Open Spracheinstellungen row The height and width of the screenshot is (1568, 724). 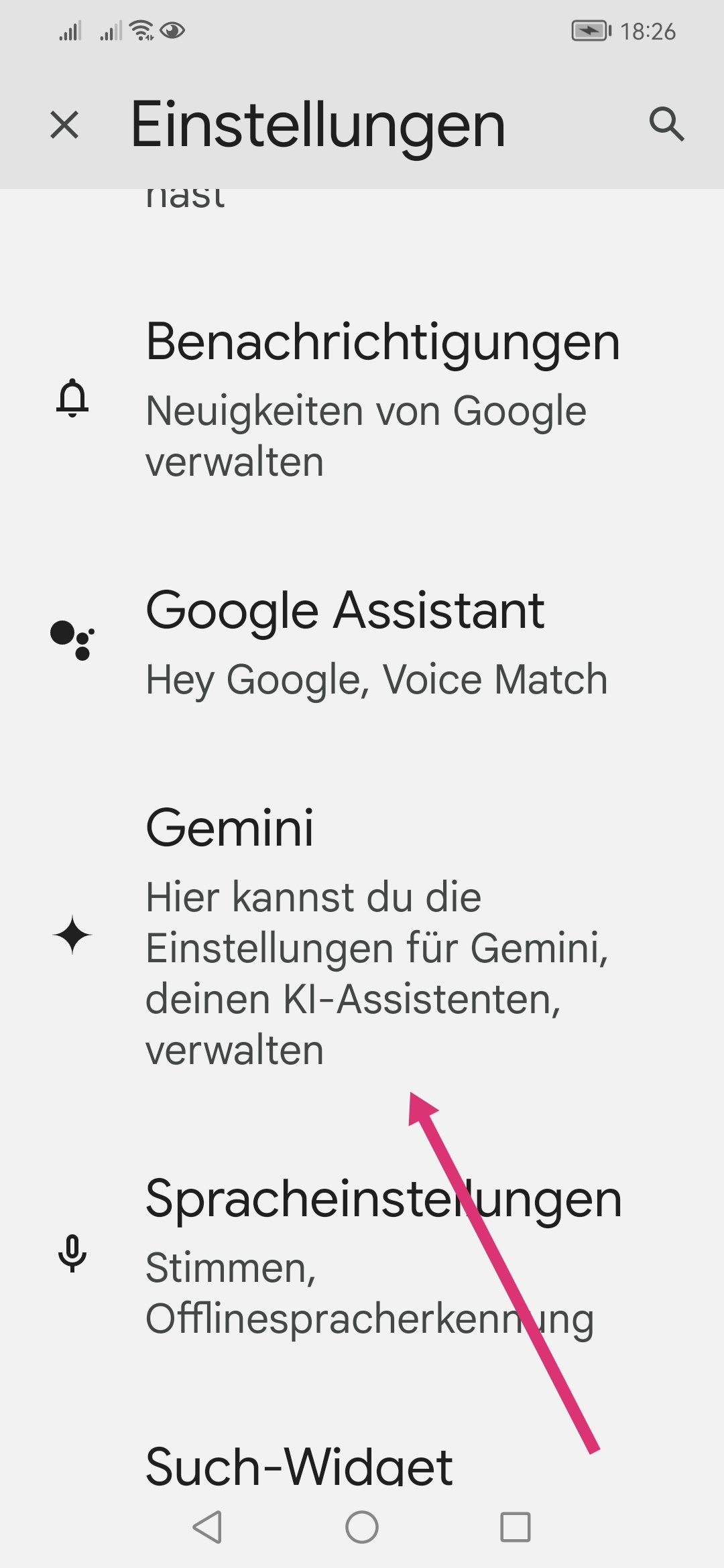click(382, 1253)
